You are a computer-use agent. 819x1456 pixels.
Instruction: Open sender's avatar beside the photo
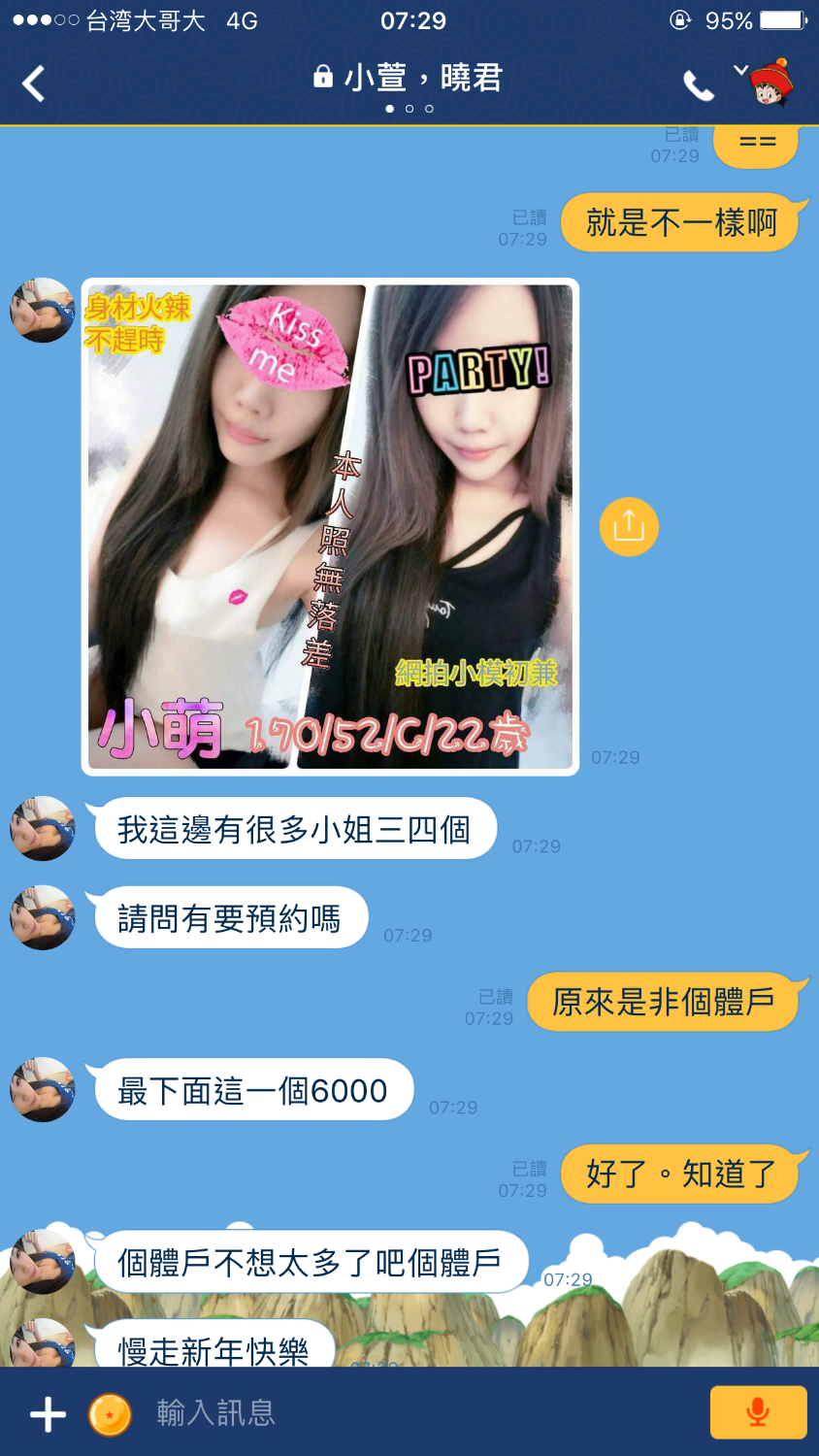[x=42, y=311]
